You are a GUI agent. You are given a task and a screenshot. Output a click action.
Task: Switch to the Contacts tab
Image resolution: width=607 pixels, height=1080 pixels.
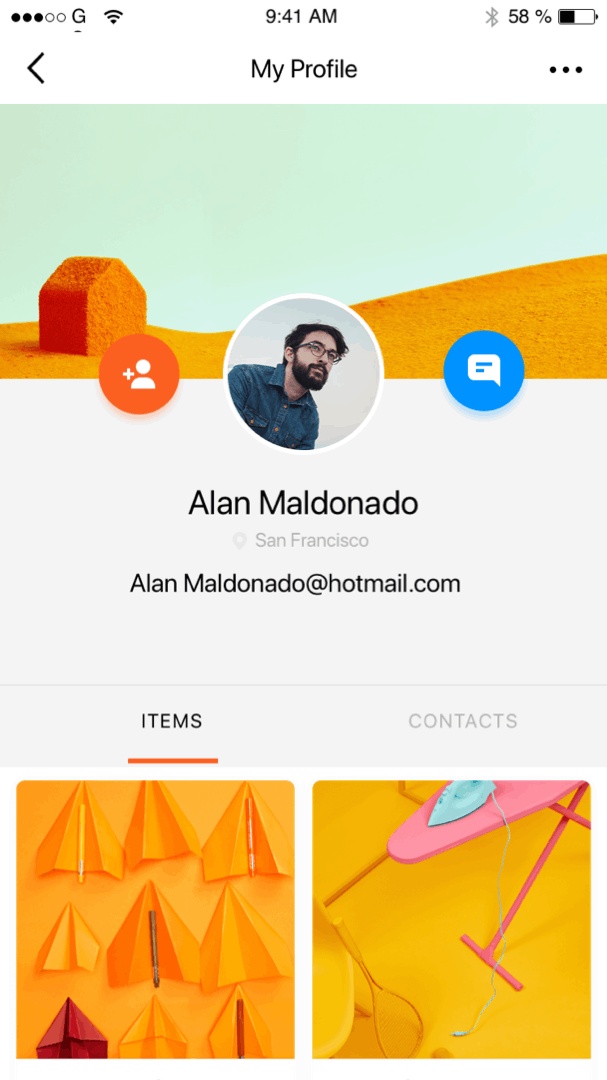click(462, 721)
